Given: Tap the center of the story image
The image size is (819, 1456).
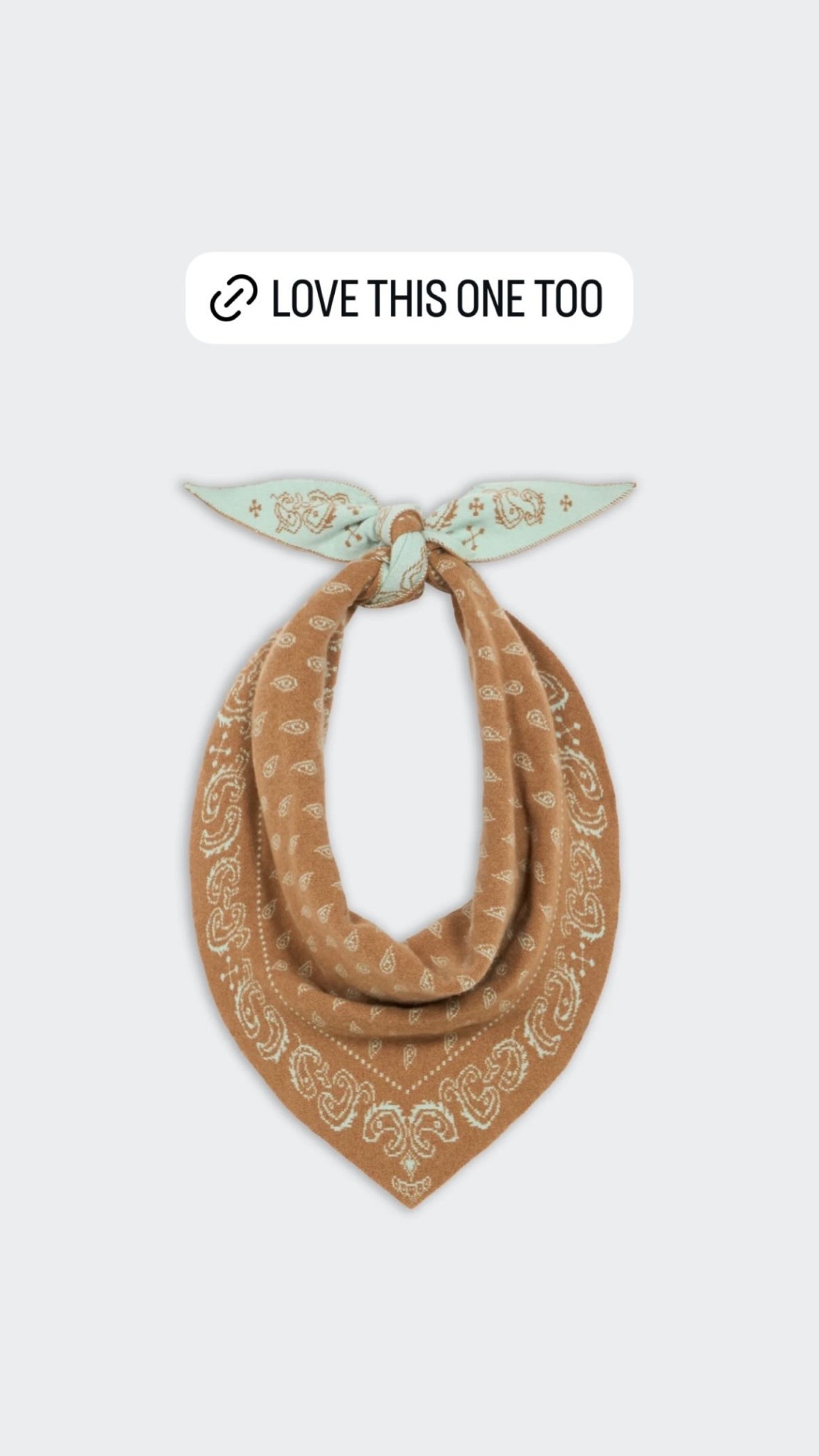Looking at the screenshot, I should tap(409, 728).
